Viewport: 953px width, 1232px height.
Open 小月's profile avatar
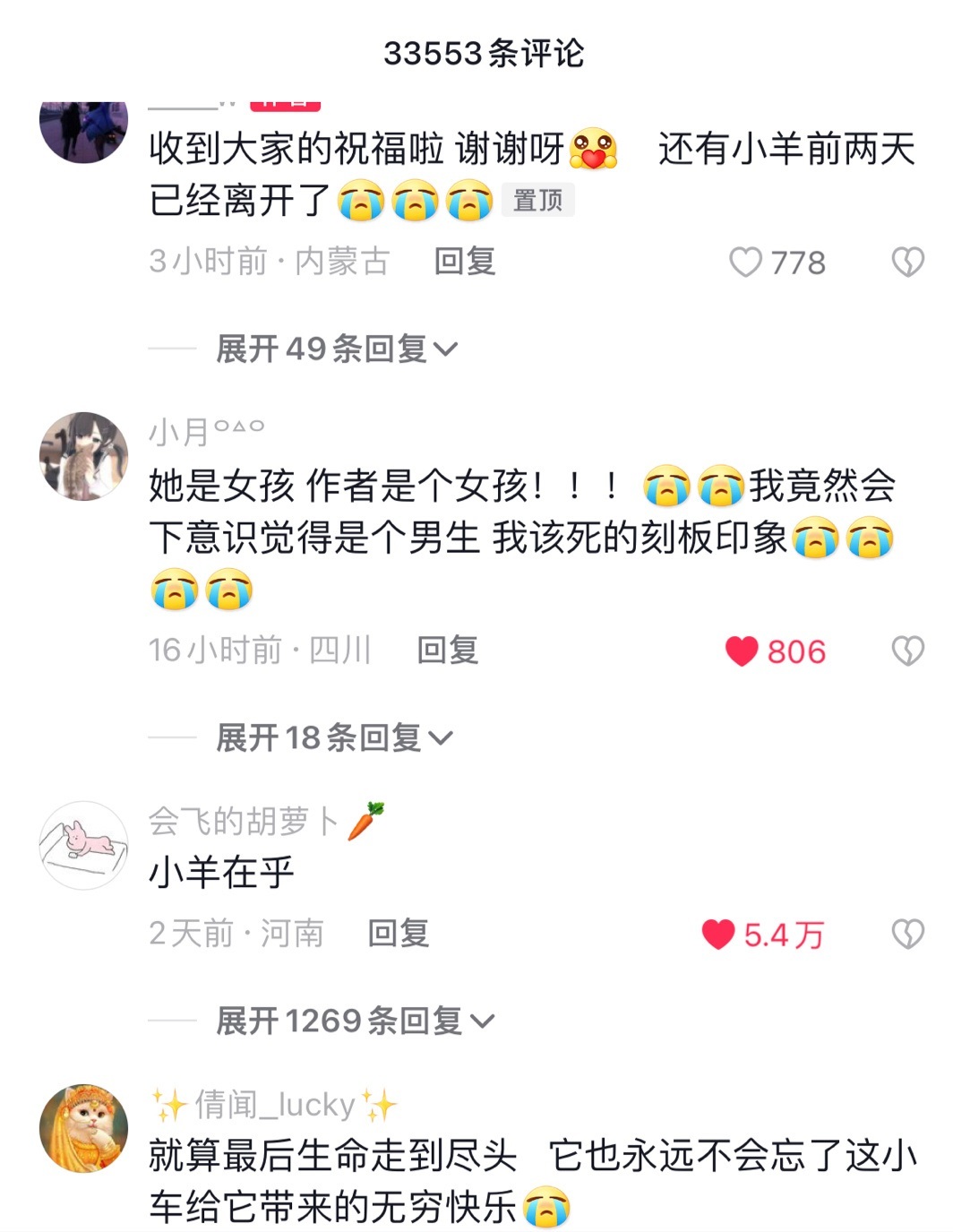pyautogui.click(x=84, y=456)
